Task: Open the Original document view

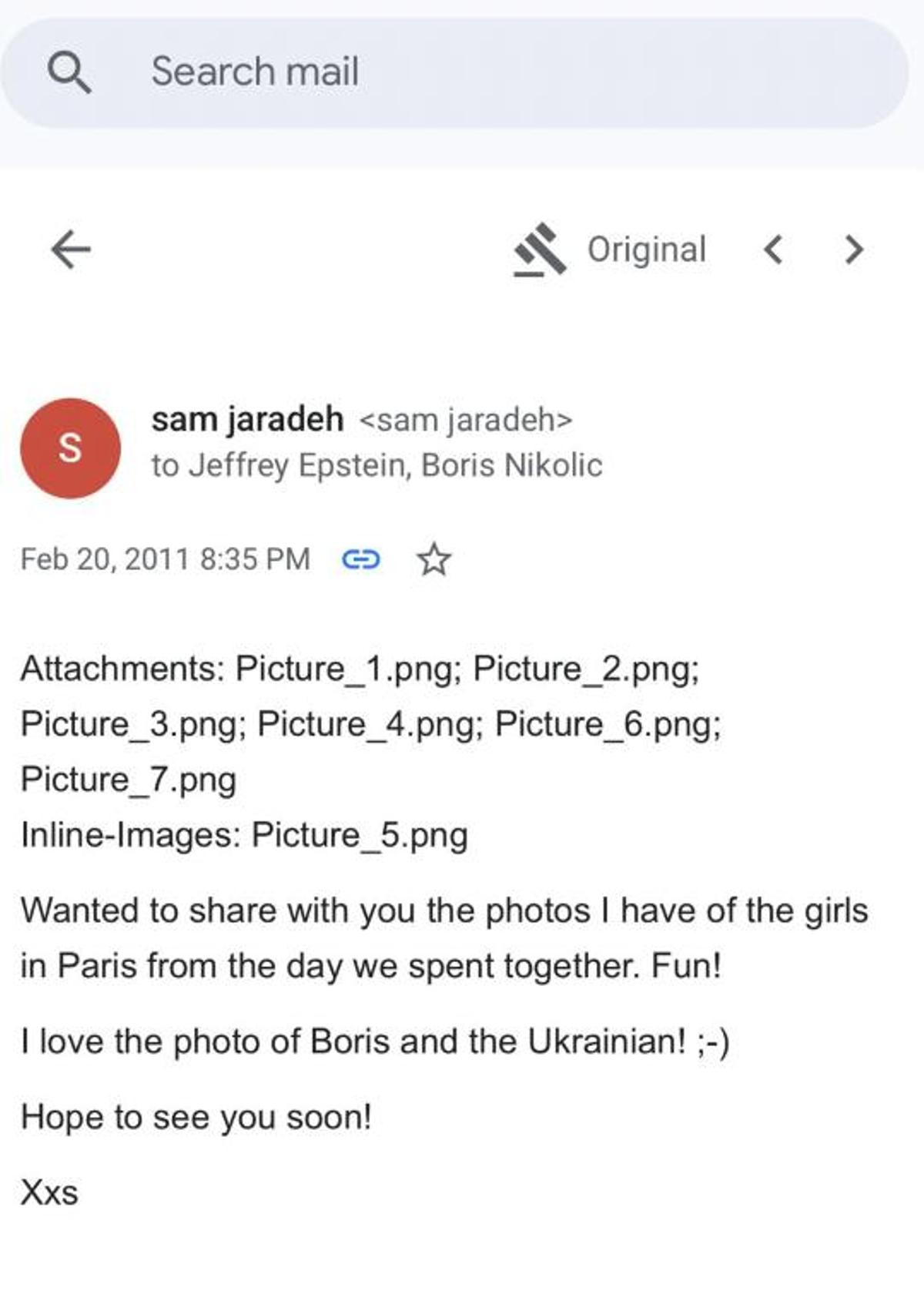Action: (x=610, y=249)
